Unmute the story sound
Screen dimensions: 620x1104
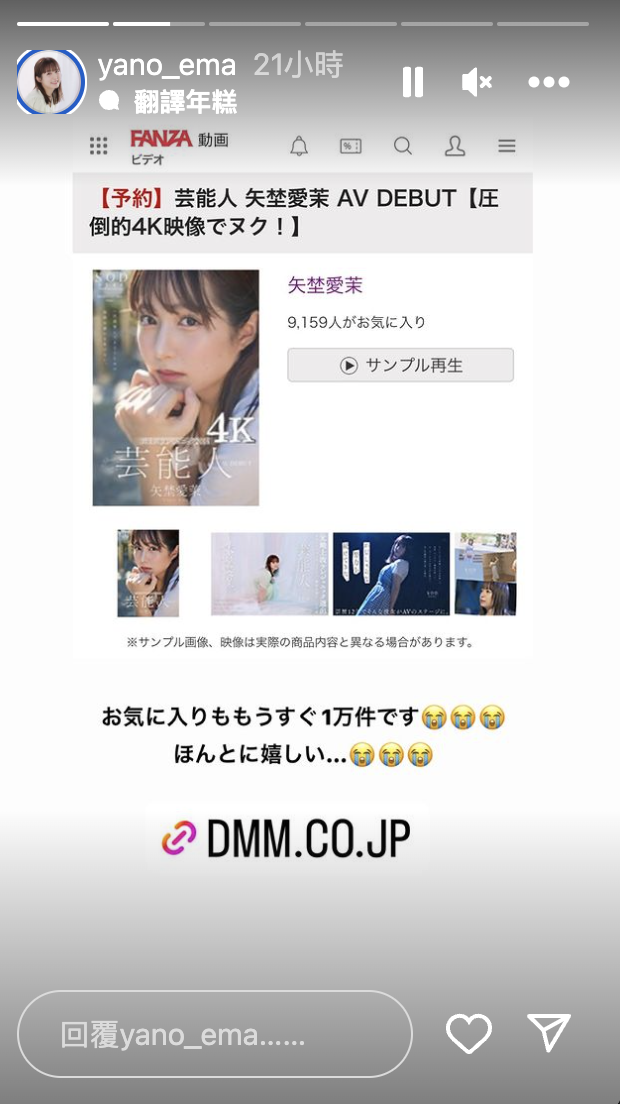[x=476, y=82]
